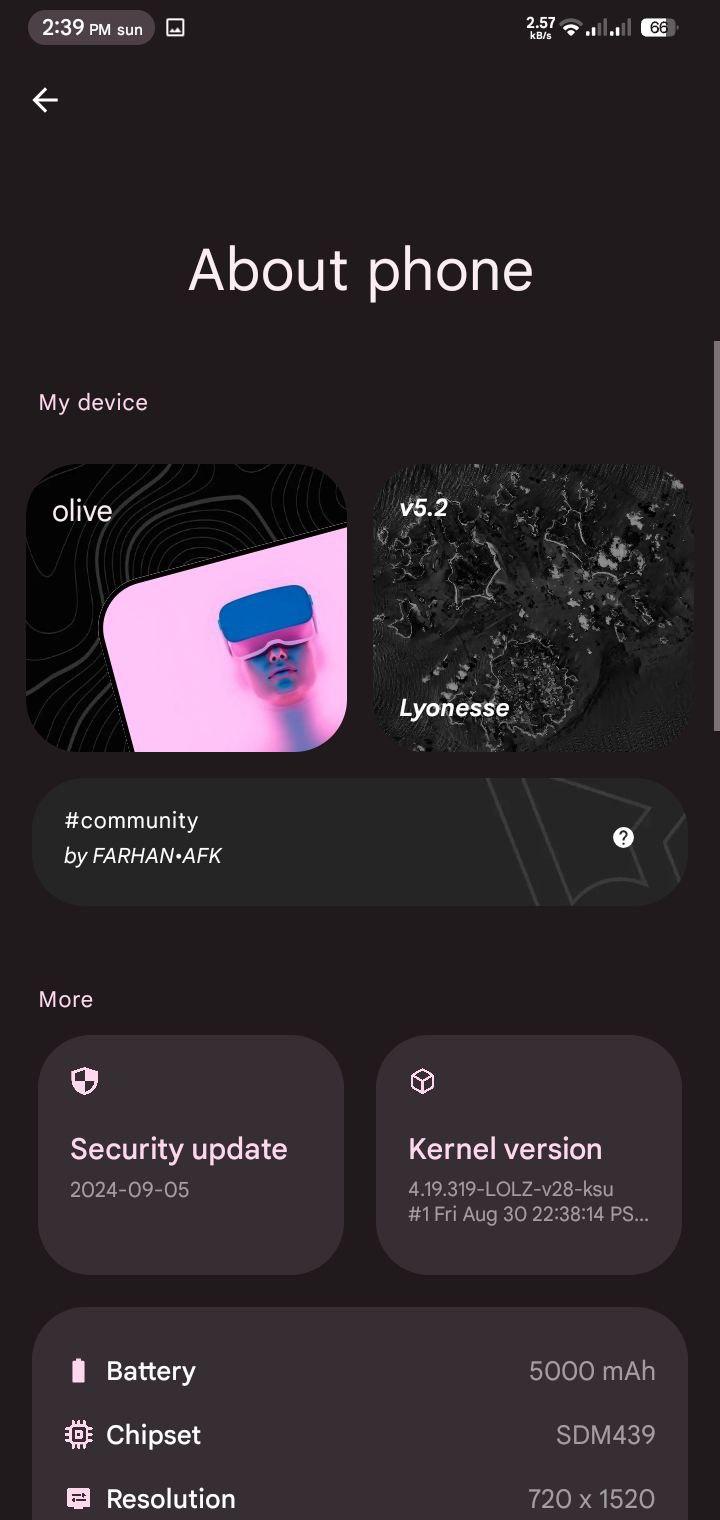Open the Security update card

click(191, 1154)
